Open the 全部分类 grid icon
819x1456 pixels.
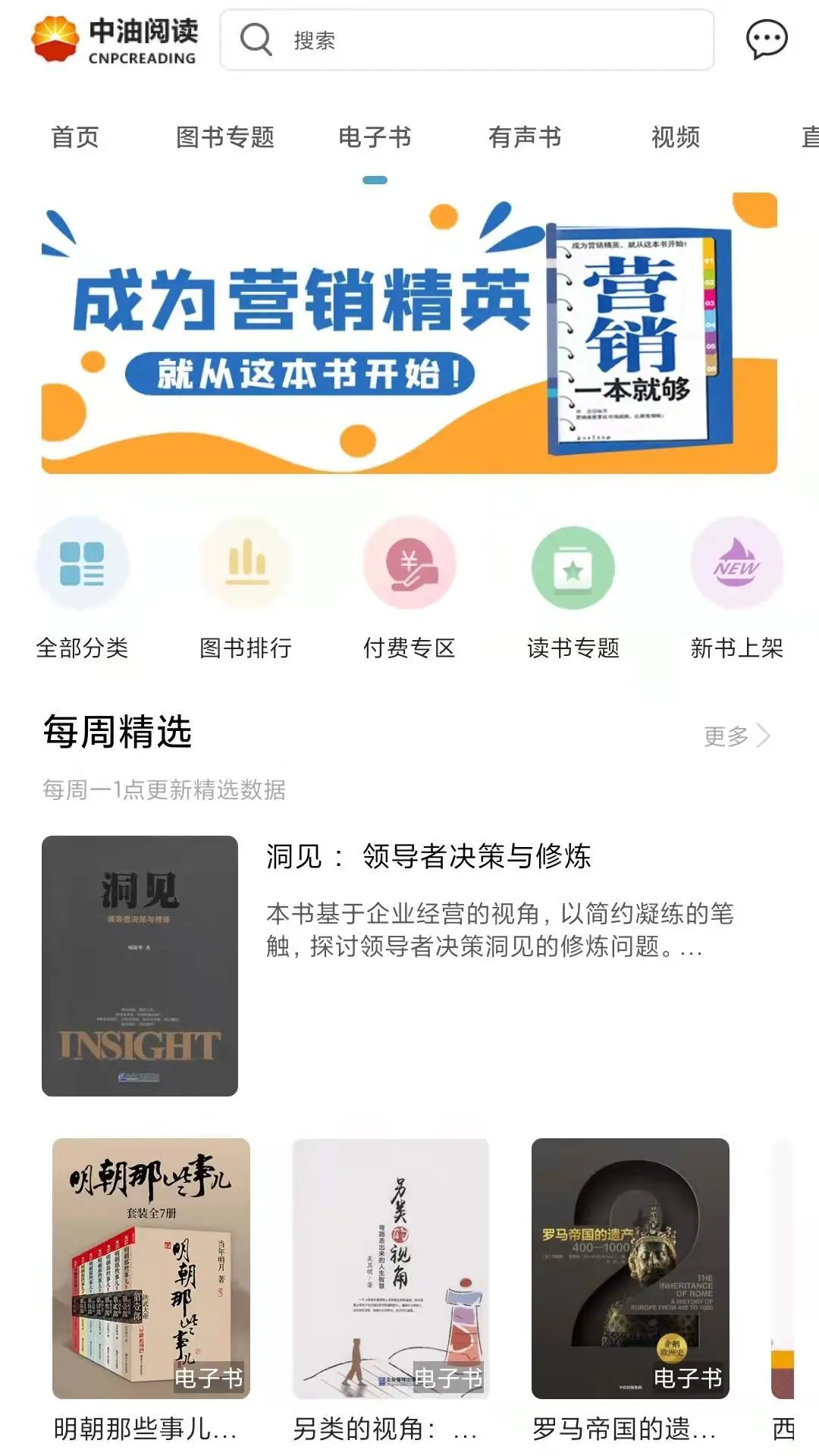82,566
